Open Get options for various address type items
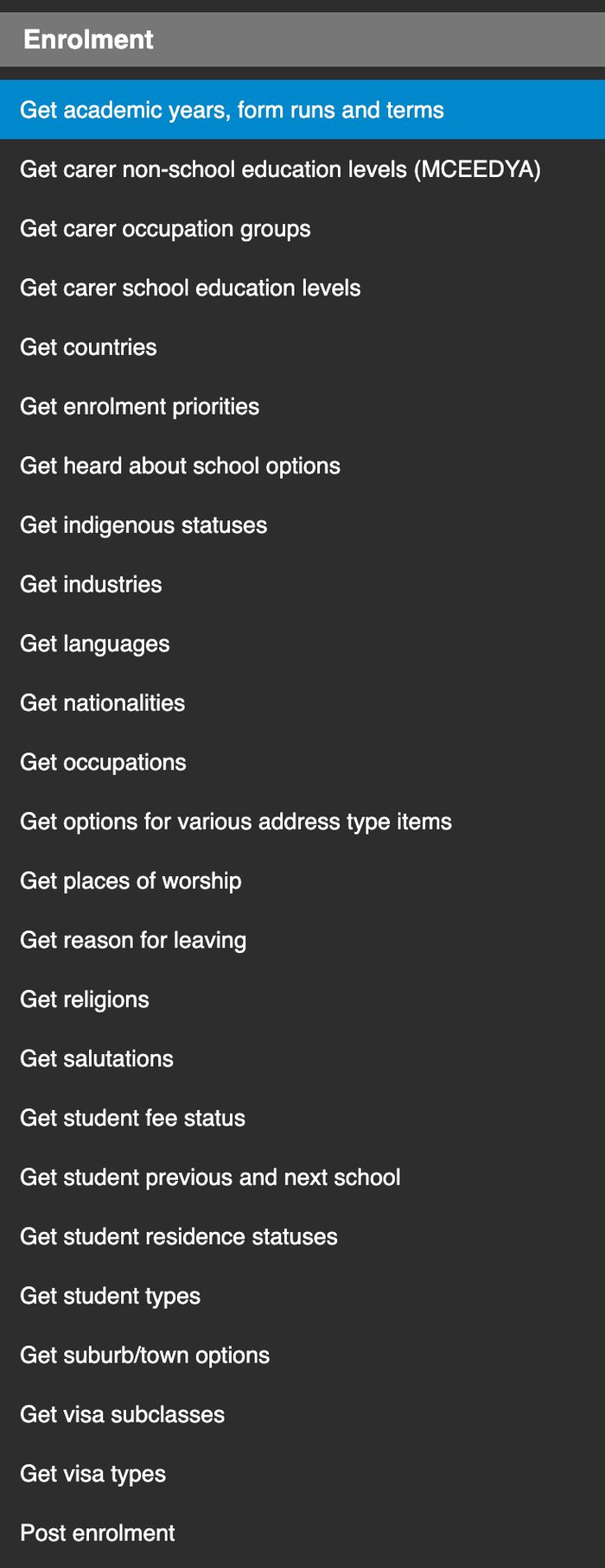This screenshot has height=1568, width=605. (x=236, y=822)
